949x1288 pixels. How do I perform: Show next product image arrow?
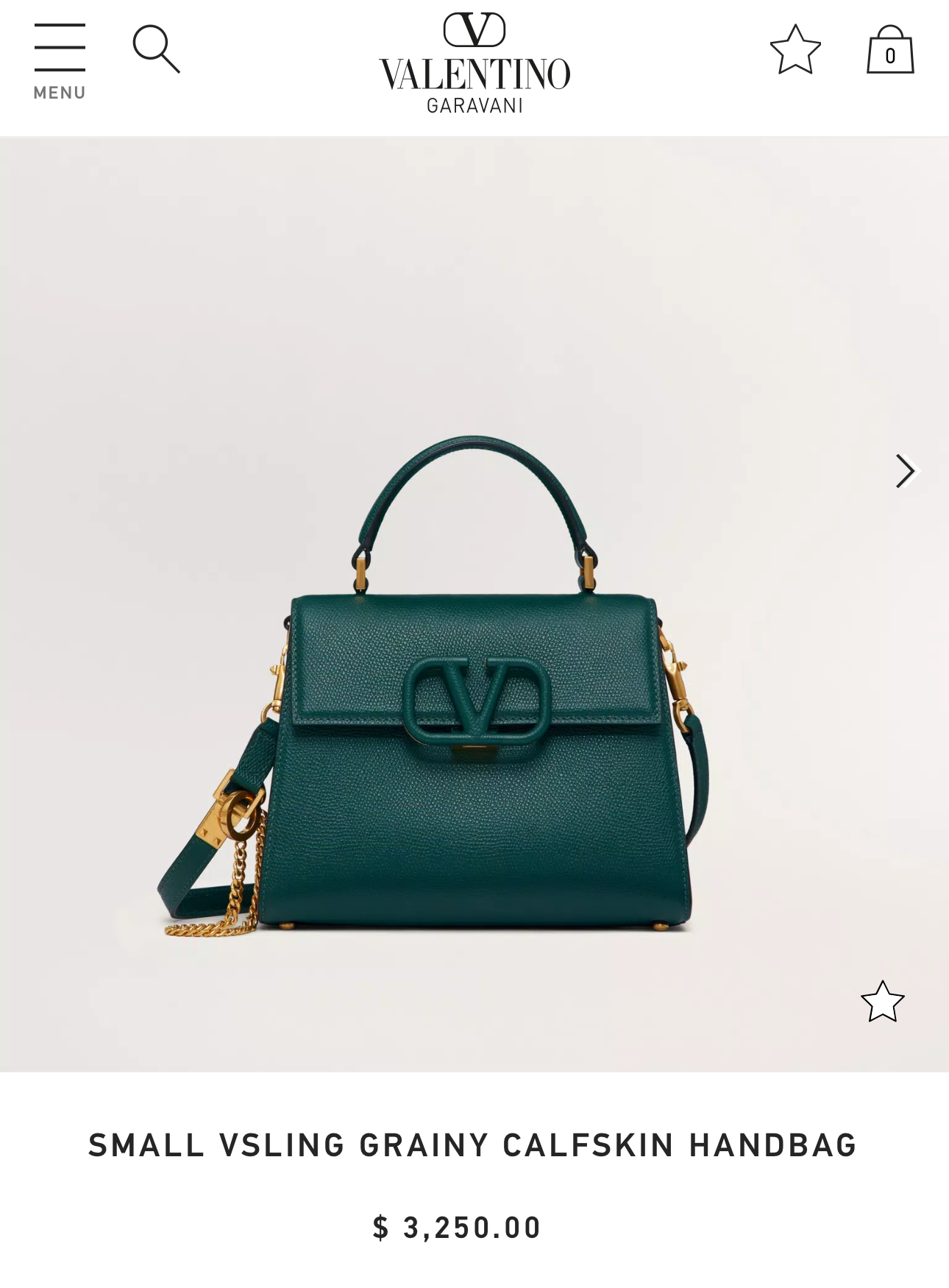coord(906,471)
